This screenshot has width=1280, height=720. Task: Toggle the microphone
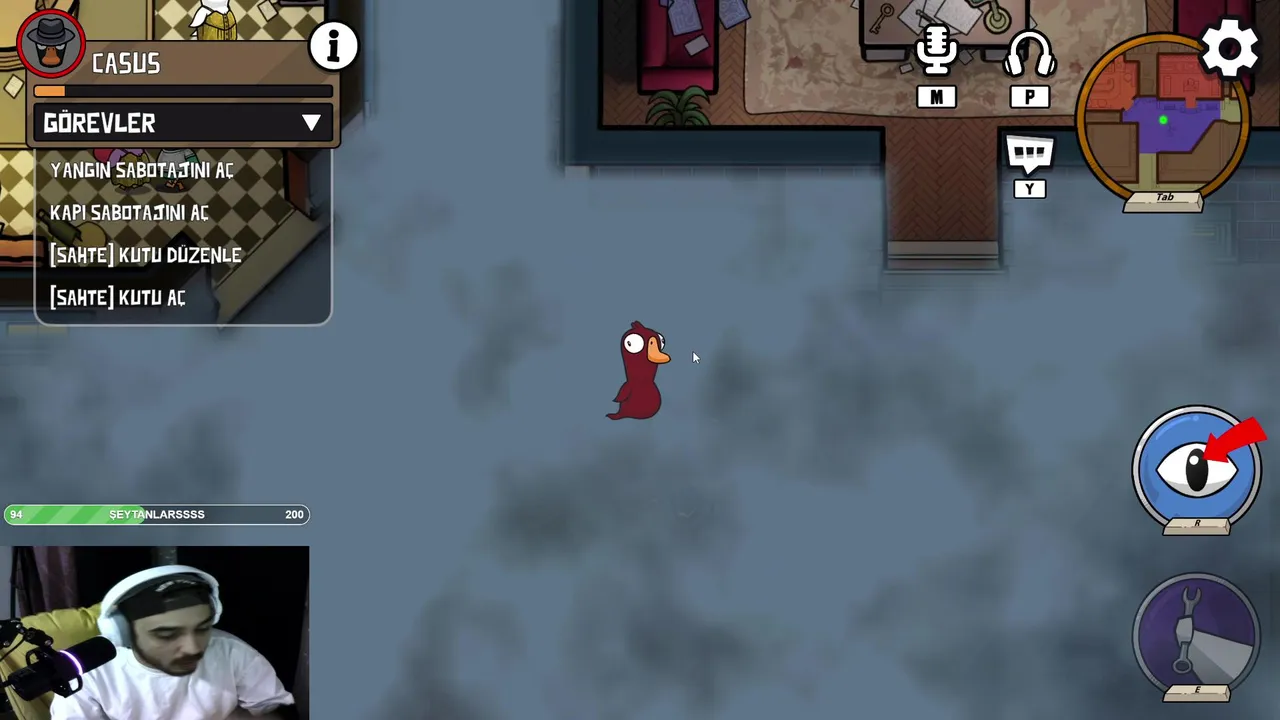[936, 50]
